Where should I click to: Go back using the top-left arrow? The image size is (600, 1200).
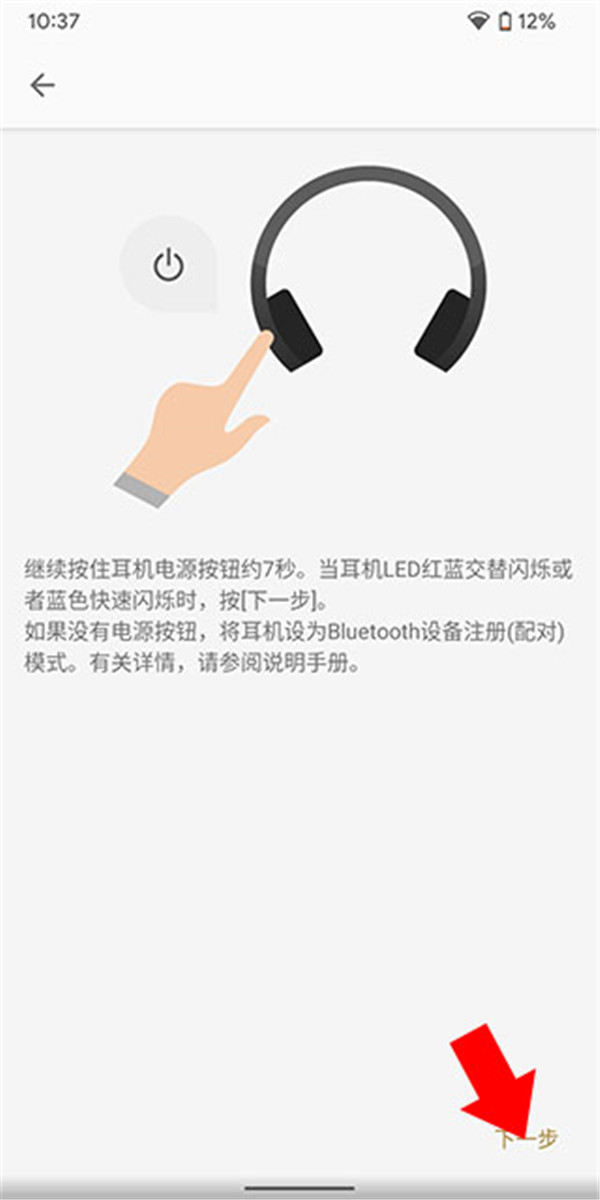42,86
